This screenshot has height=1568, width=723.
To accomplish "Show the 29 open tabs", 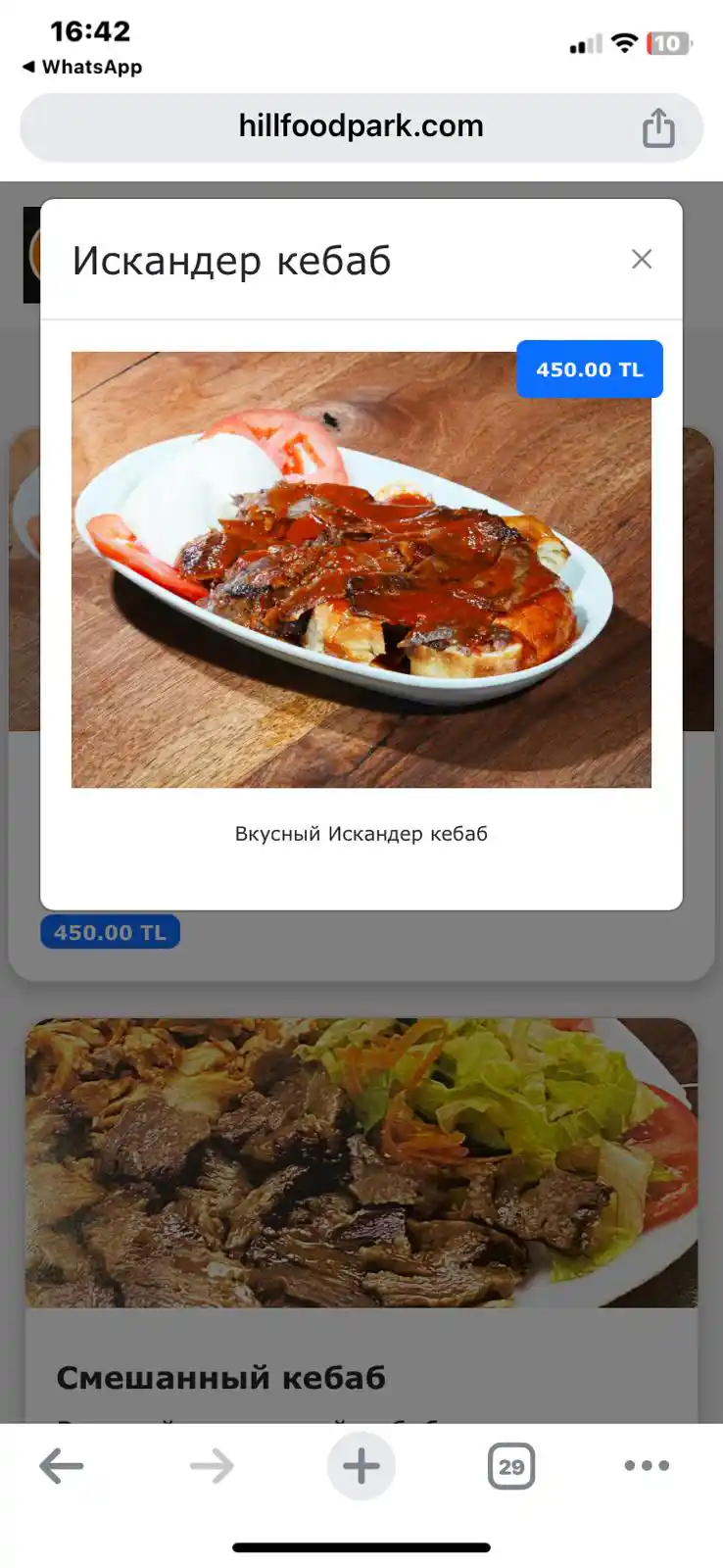I will tap(510, 1466).
